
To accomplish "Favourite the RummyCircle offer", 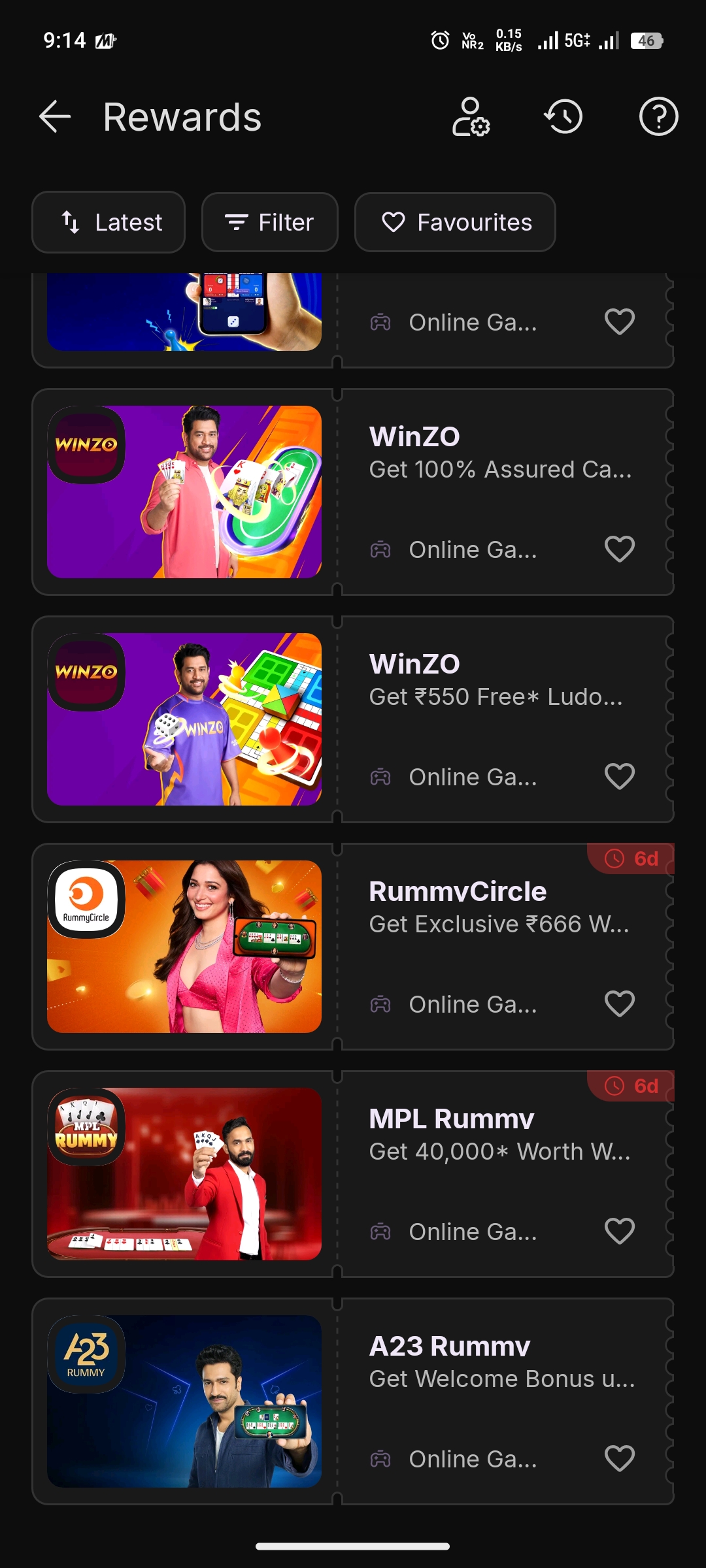I will tap(619, 1004).
